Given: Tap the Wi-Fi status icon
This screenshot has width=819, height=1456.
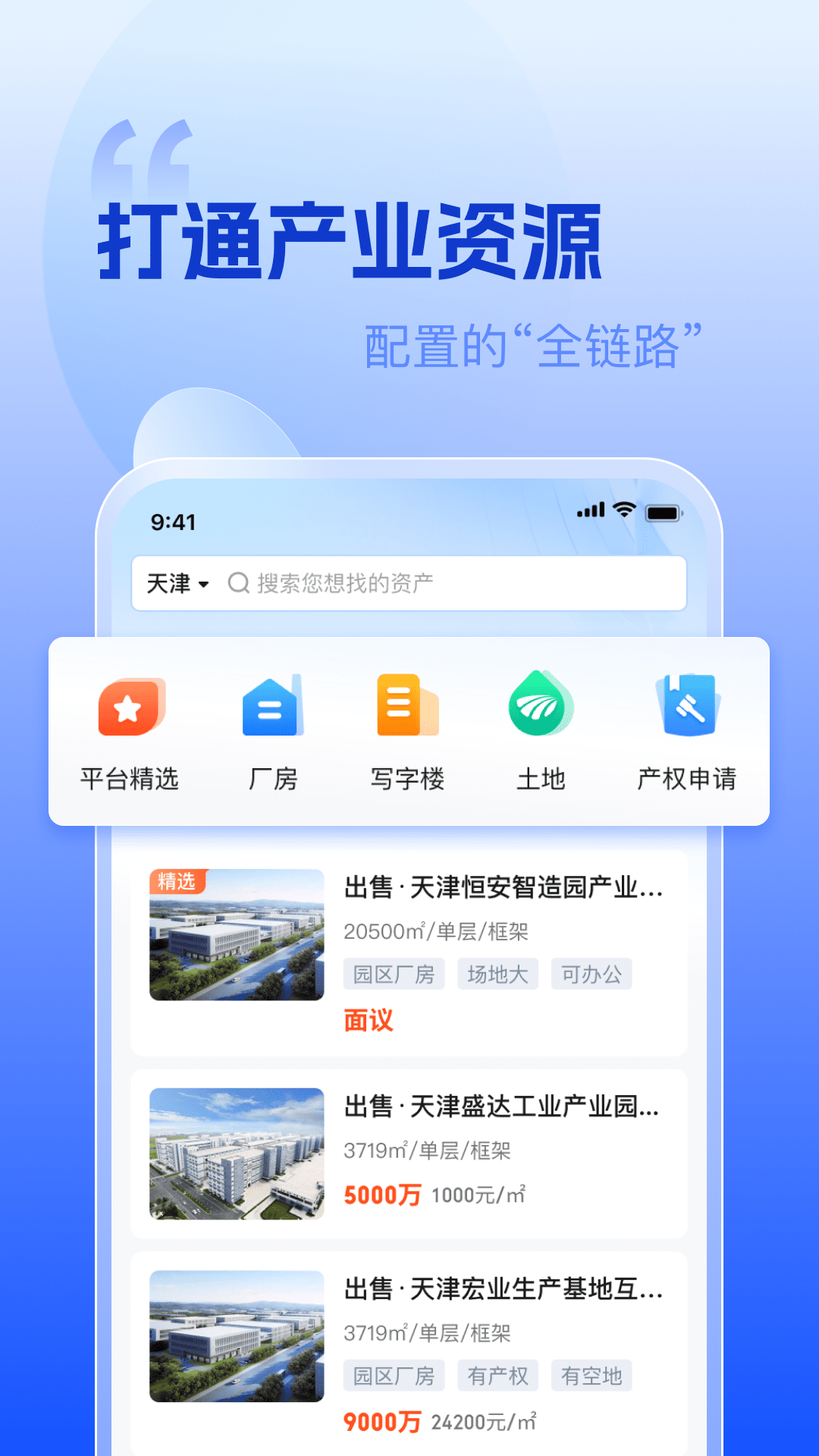Looking at the screenshot, I should click(623, 511).
